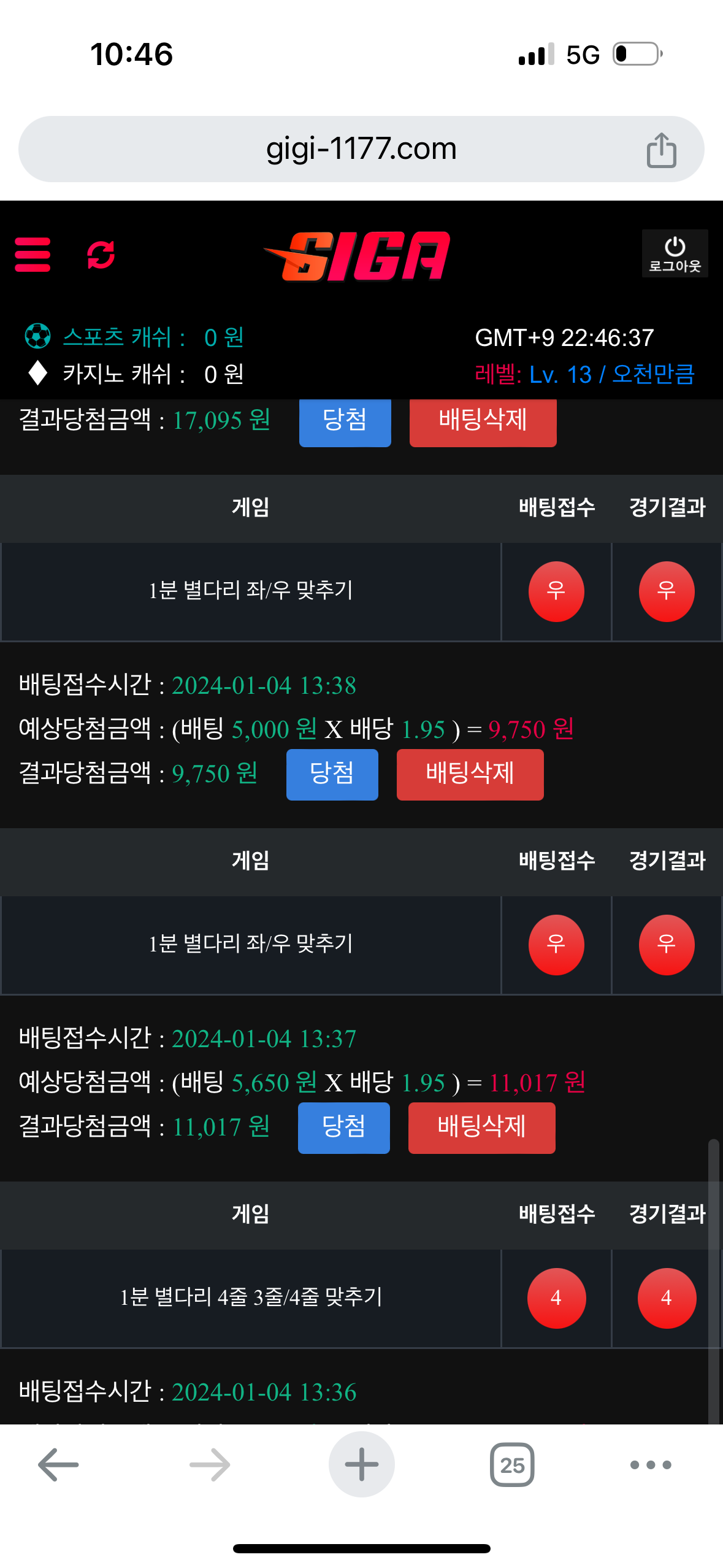Share the page from the address bar
This screenshot has width=723, height=1568.
click(x=661, y=150)
